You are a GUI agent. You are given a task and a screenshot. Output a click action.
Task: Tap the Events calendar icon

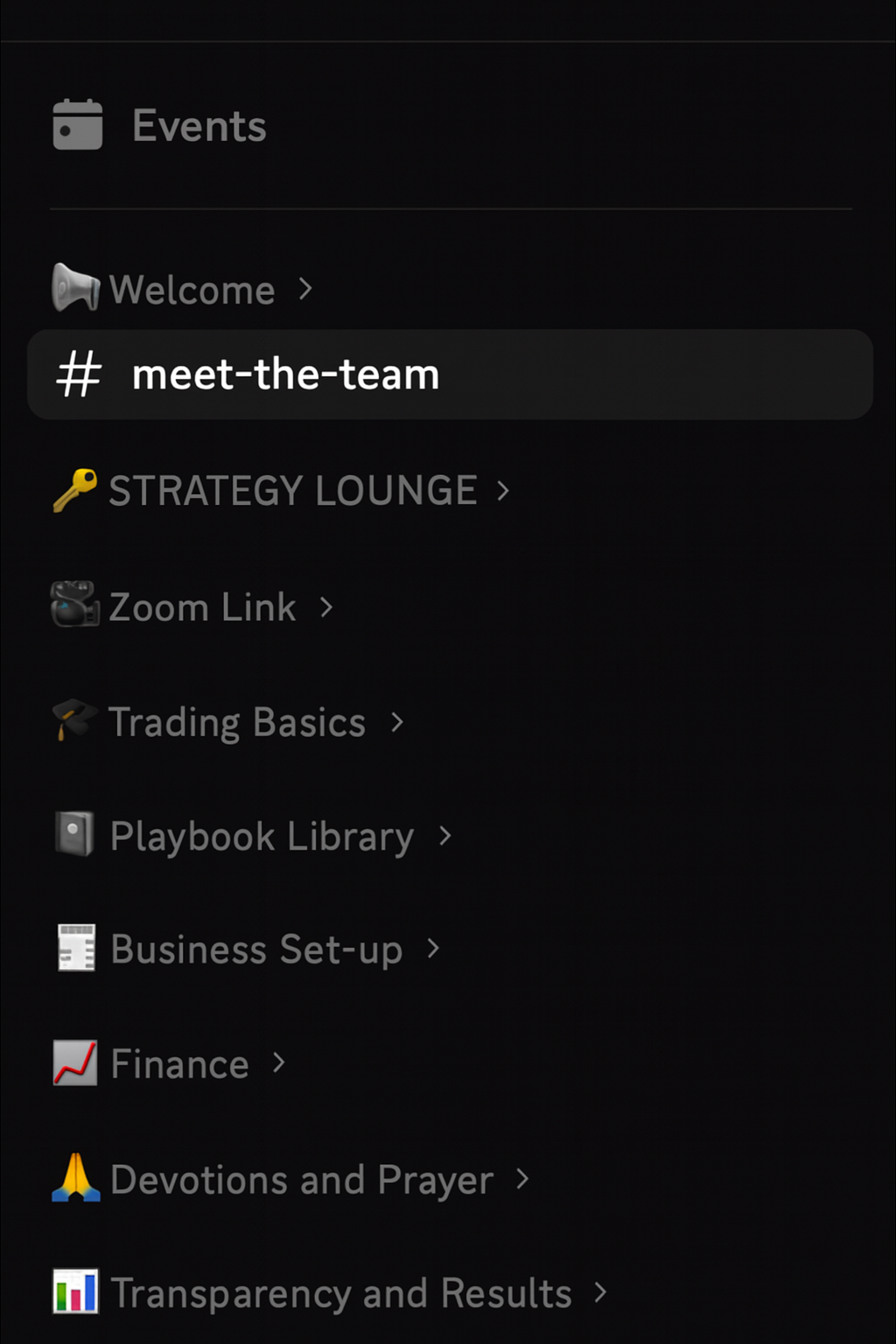click(77, 125)
